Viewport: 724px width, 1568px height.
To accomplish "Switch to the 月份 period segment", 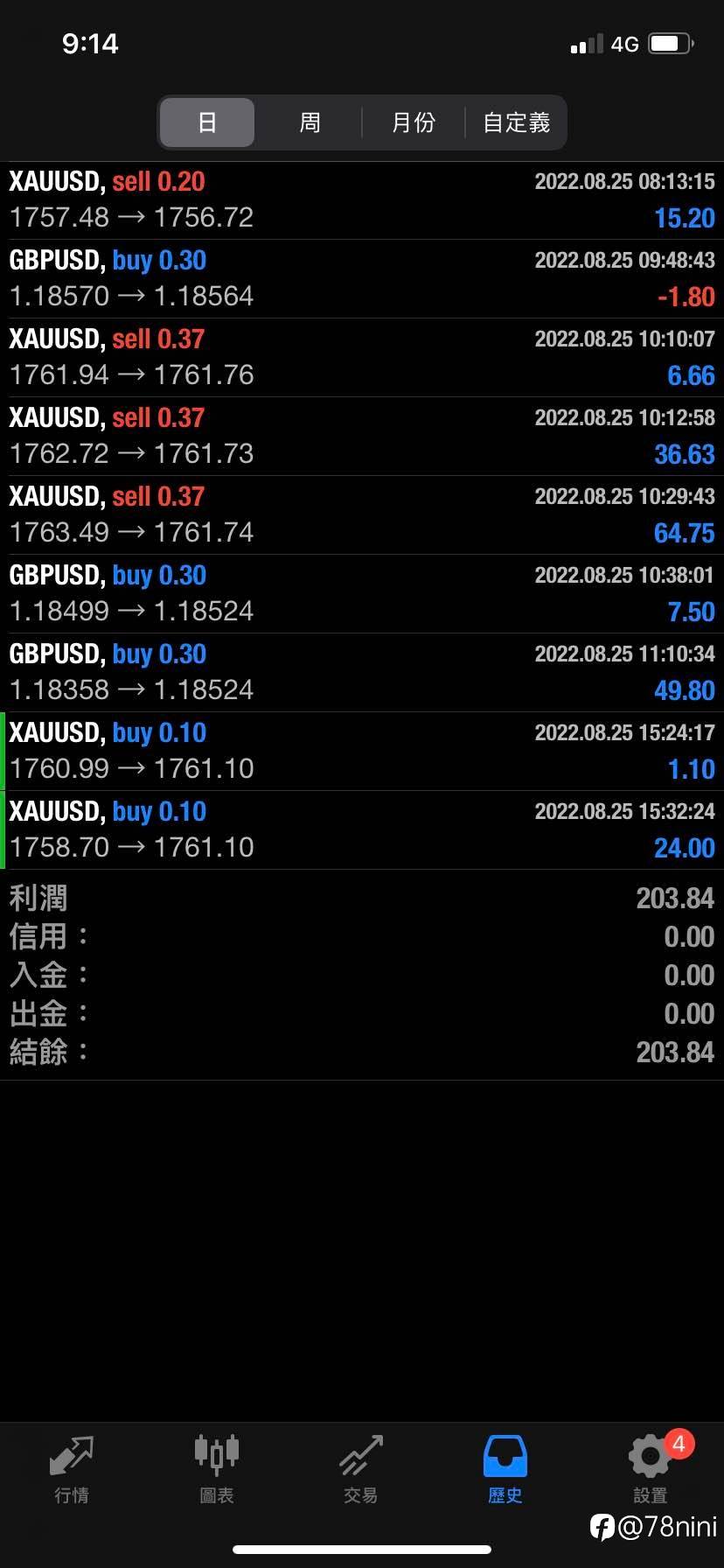I will [x=413, y=122].
